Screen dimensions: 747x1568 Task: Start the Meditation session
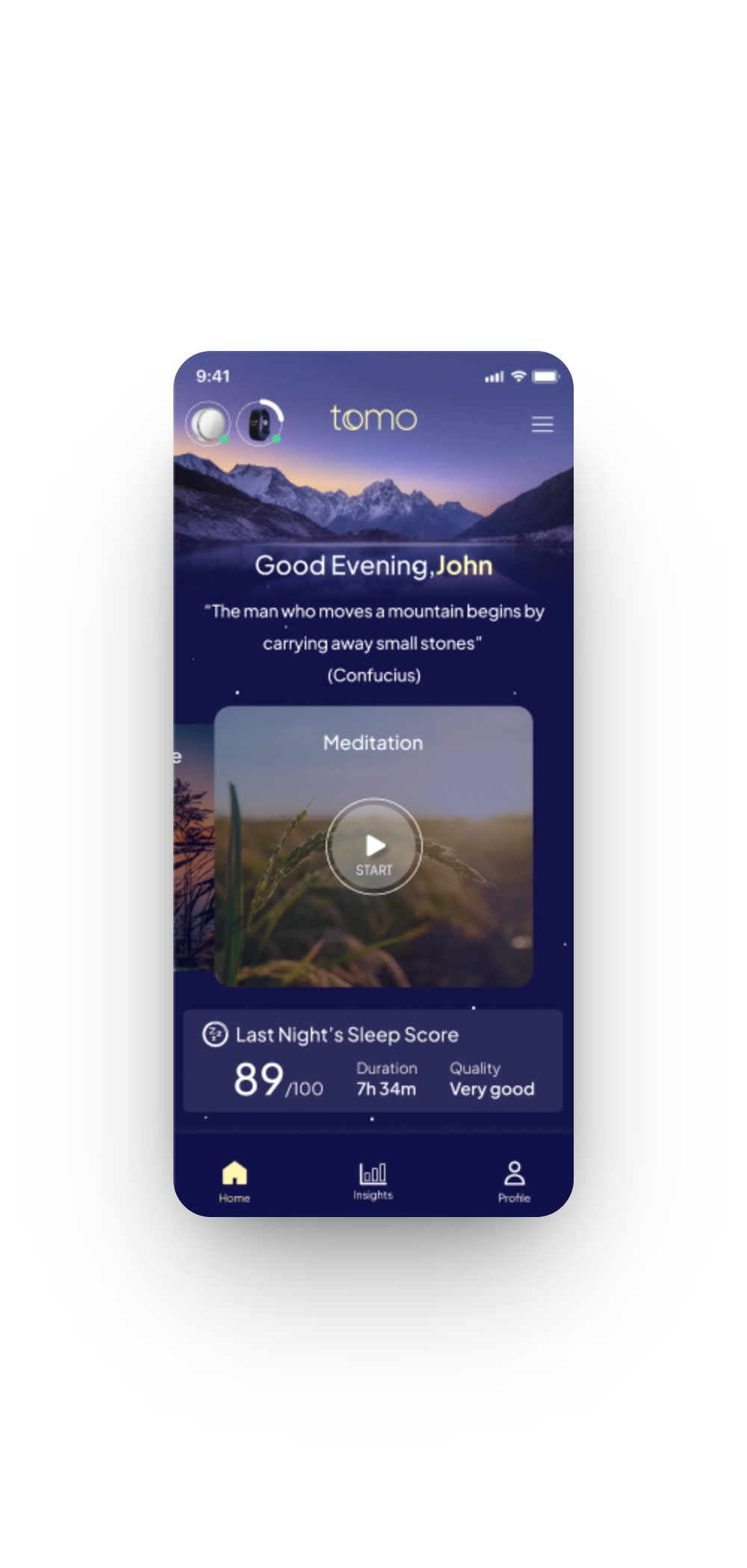[x=374, y=846]
